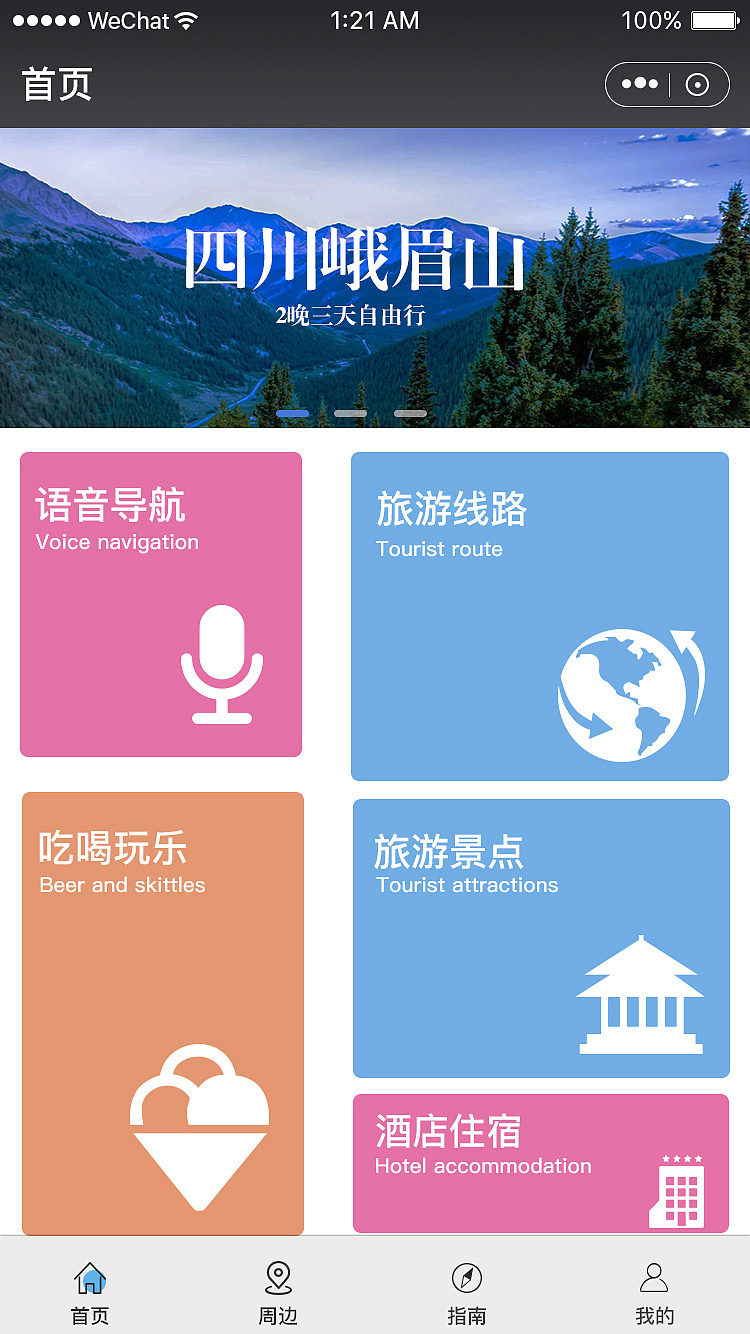The width and height of the screenshot is (750, 1334).
Task: Select the third banner page indicator
Action: 410,413
